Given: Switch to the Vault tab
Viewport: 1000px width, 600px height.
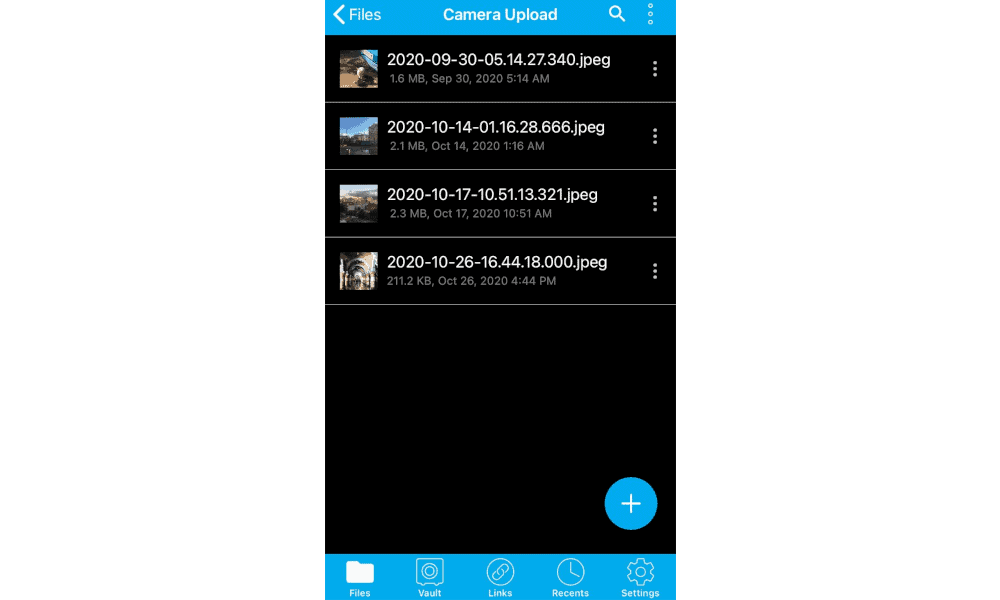Looking at the screenshot, I should [430, 578].
